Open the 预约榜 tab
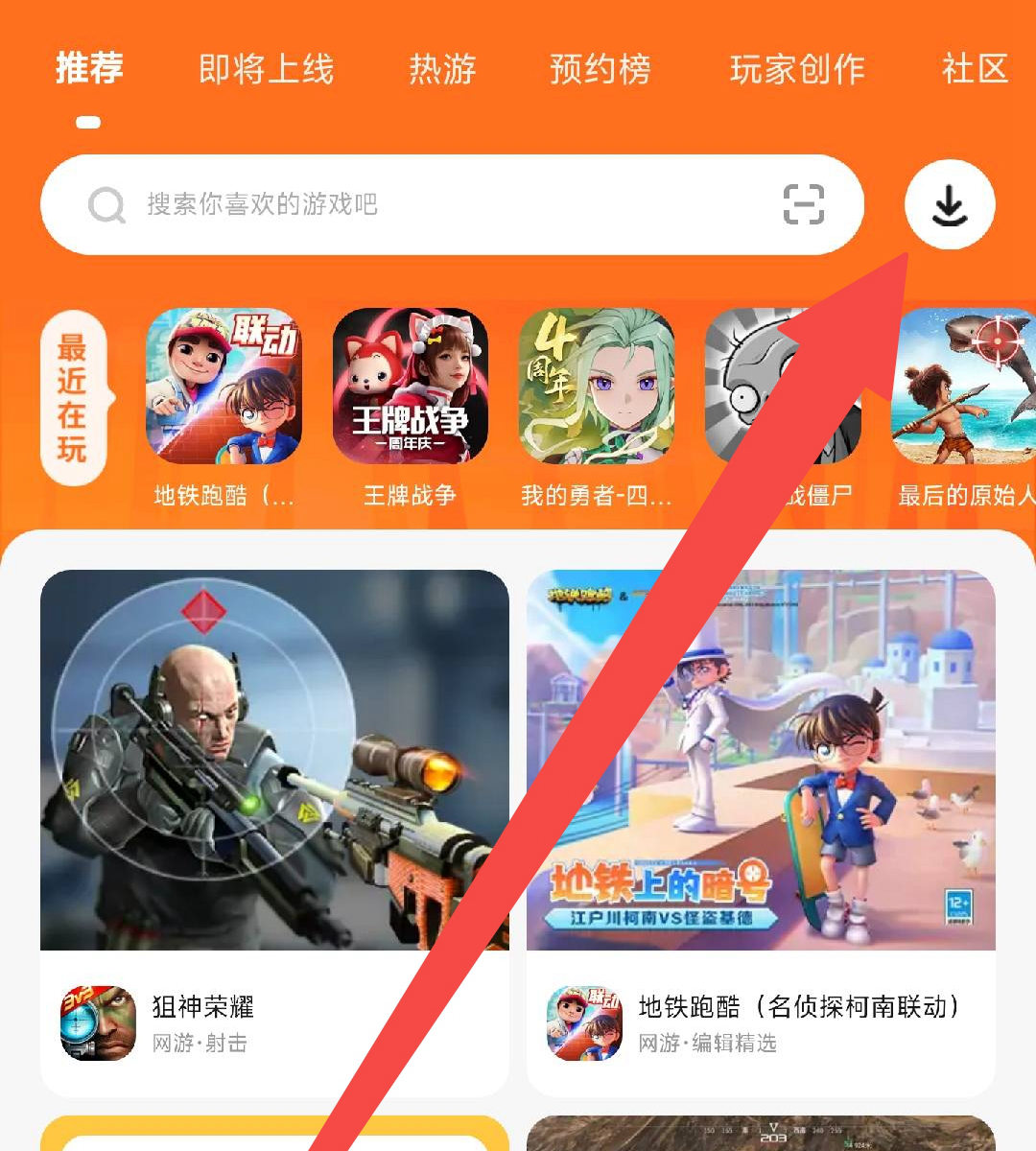This screenshot has width=1036, height=1151. [600, 69]
